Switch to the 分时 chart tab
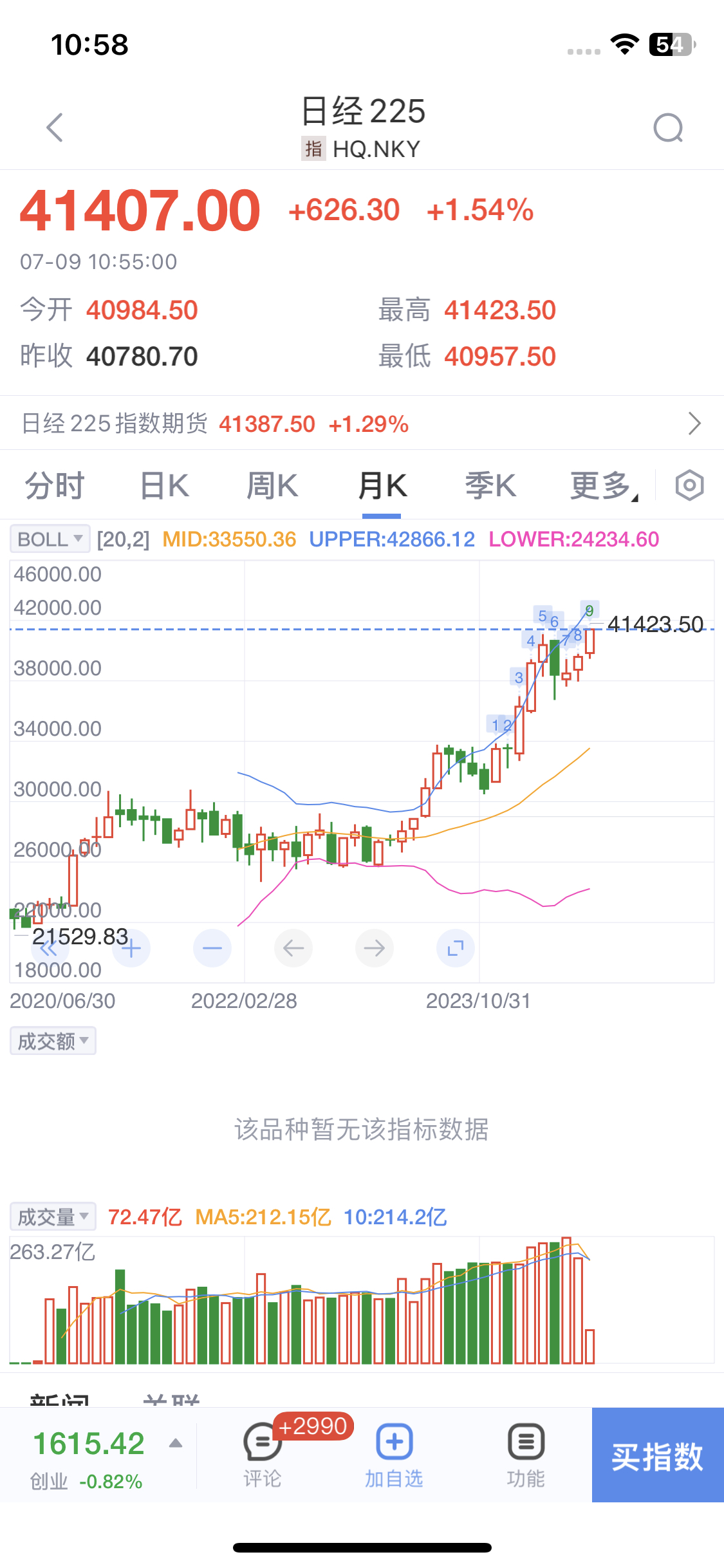724x1568 pixels. [55, 485]
